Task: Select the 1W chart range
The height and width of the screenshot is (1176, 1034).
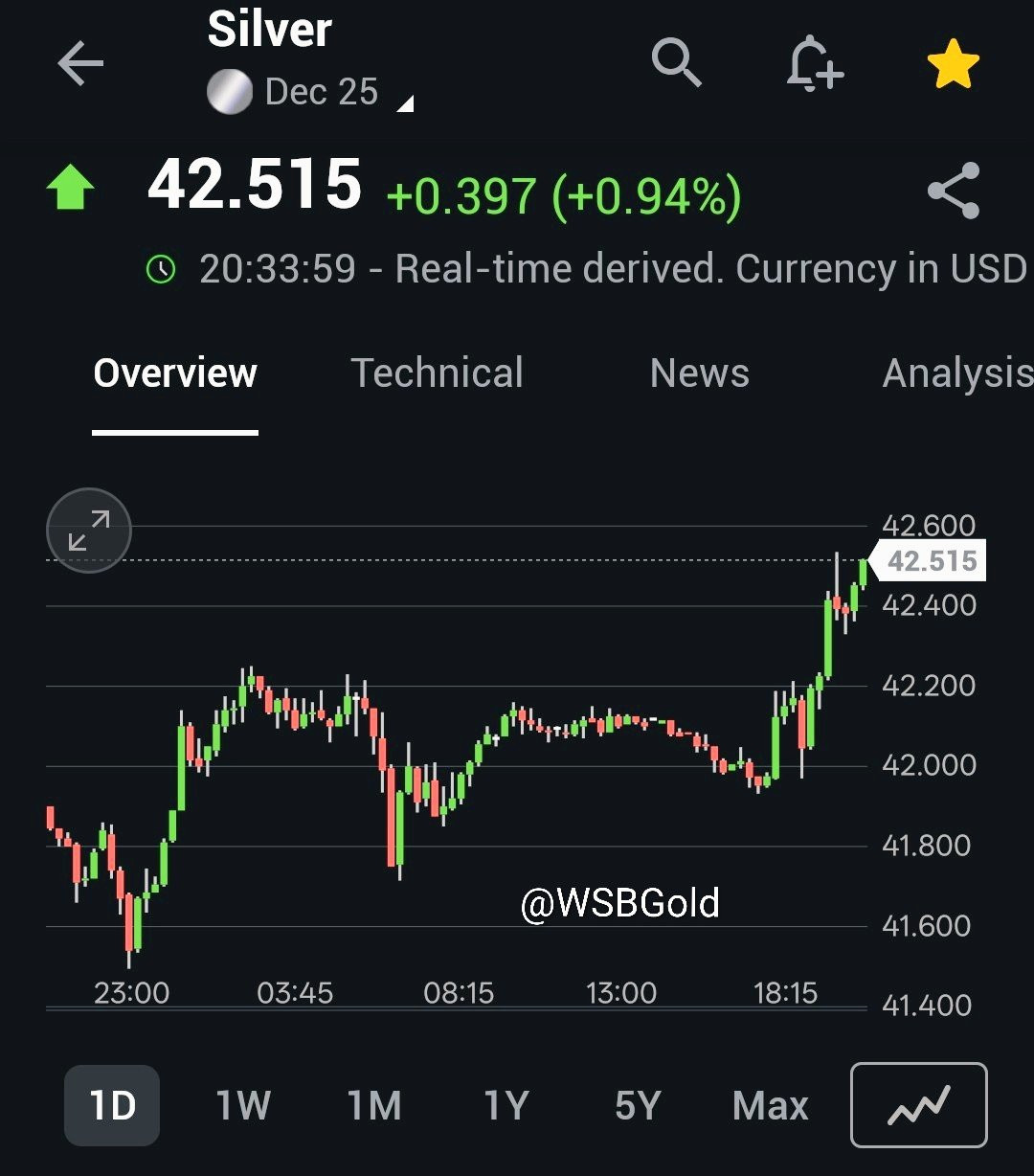Action: pos(243,1106)
